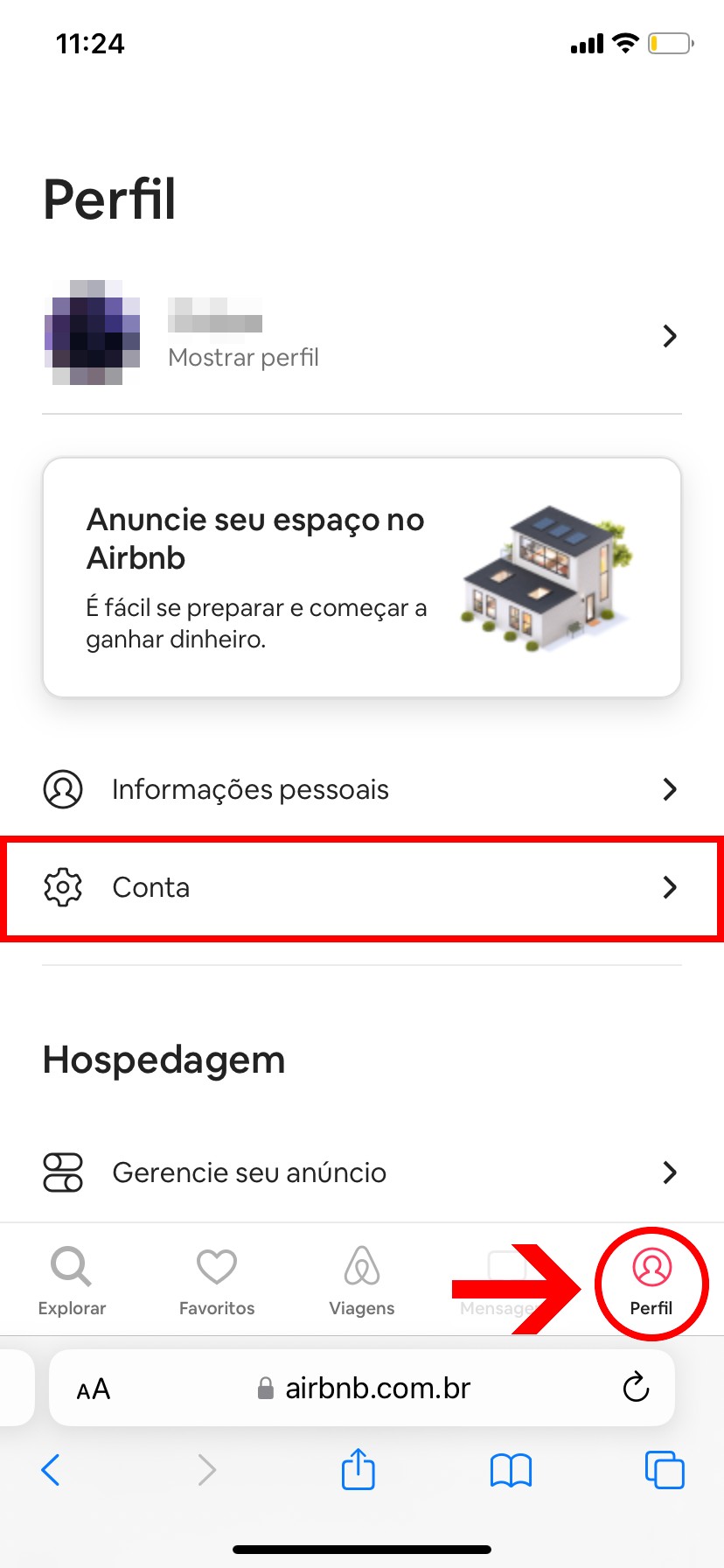Open the Safari share sheet

click(x=358, y=1469)
